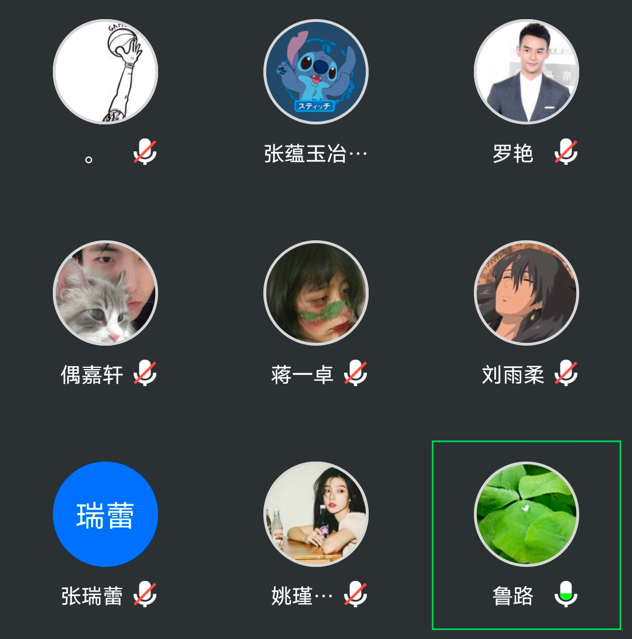View 偶嘉轩's participant tile

pos(105,293)
